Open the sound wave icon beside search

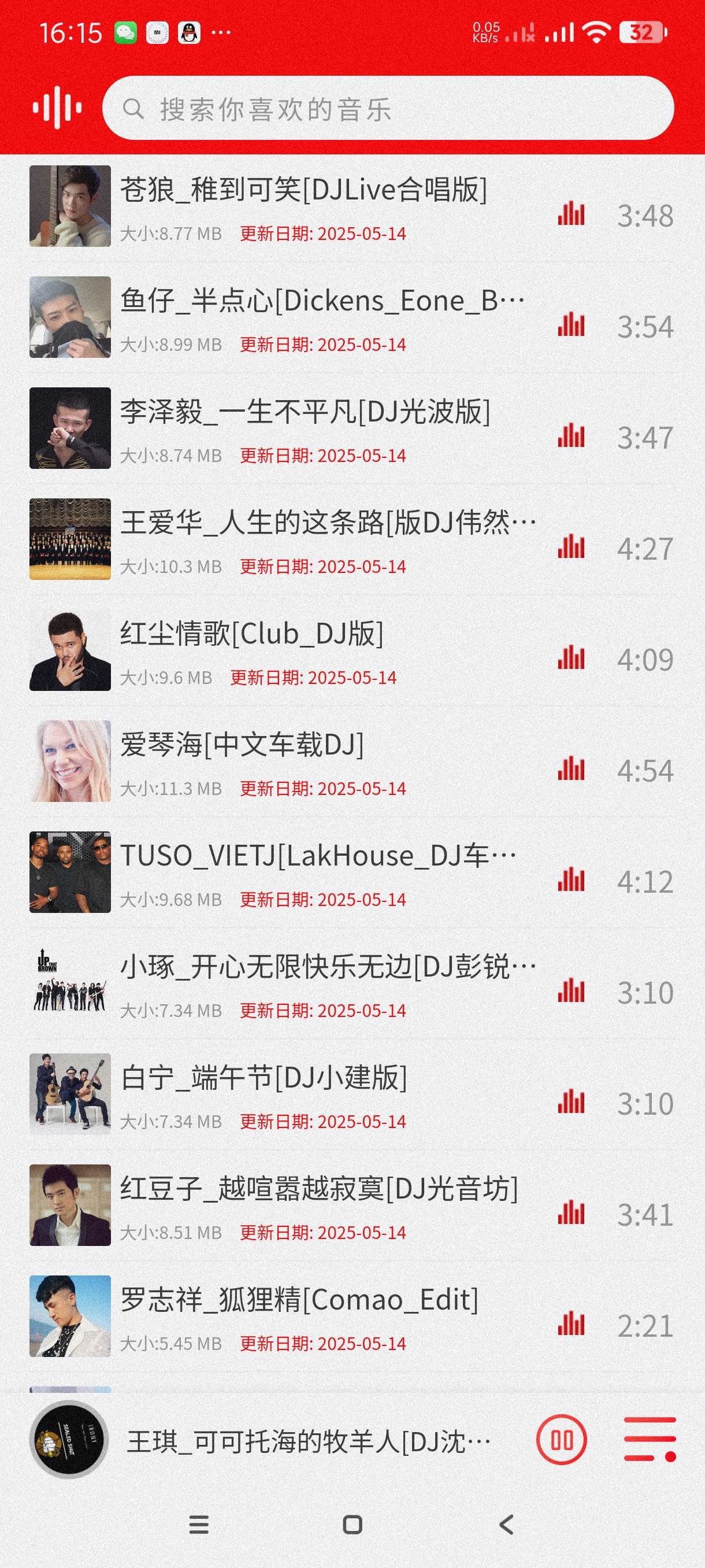tap(57, 108)
